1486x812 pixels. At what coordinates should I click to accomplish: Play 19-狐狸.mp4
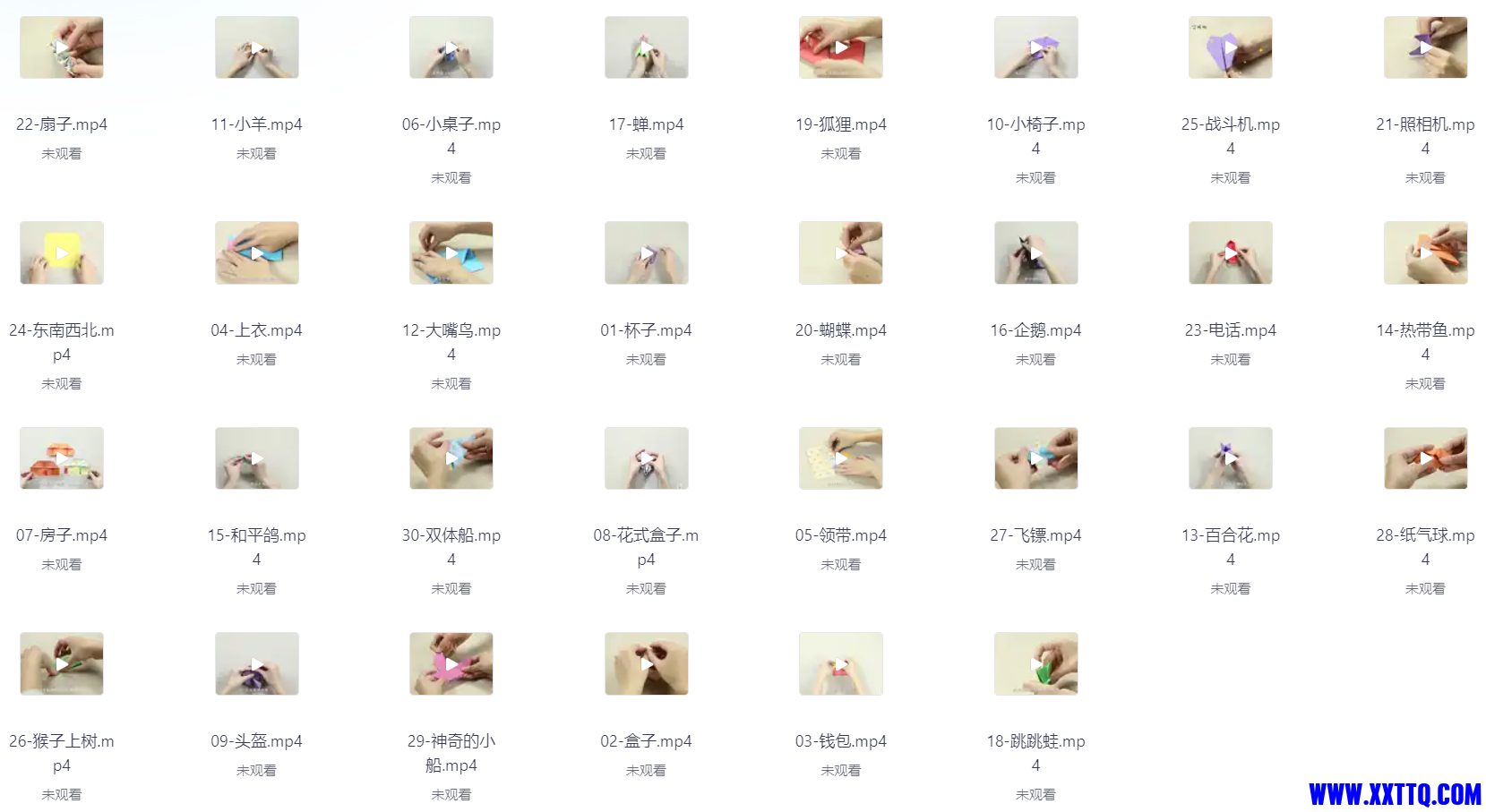click(x=841, y=47)
